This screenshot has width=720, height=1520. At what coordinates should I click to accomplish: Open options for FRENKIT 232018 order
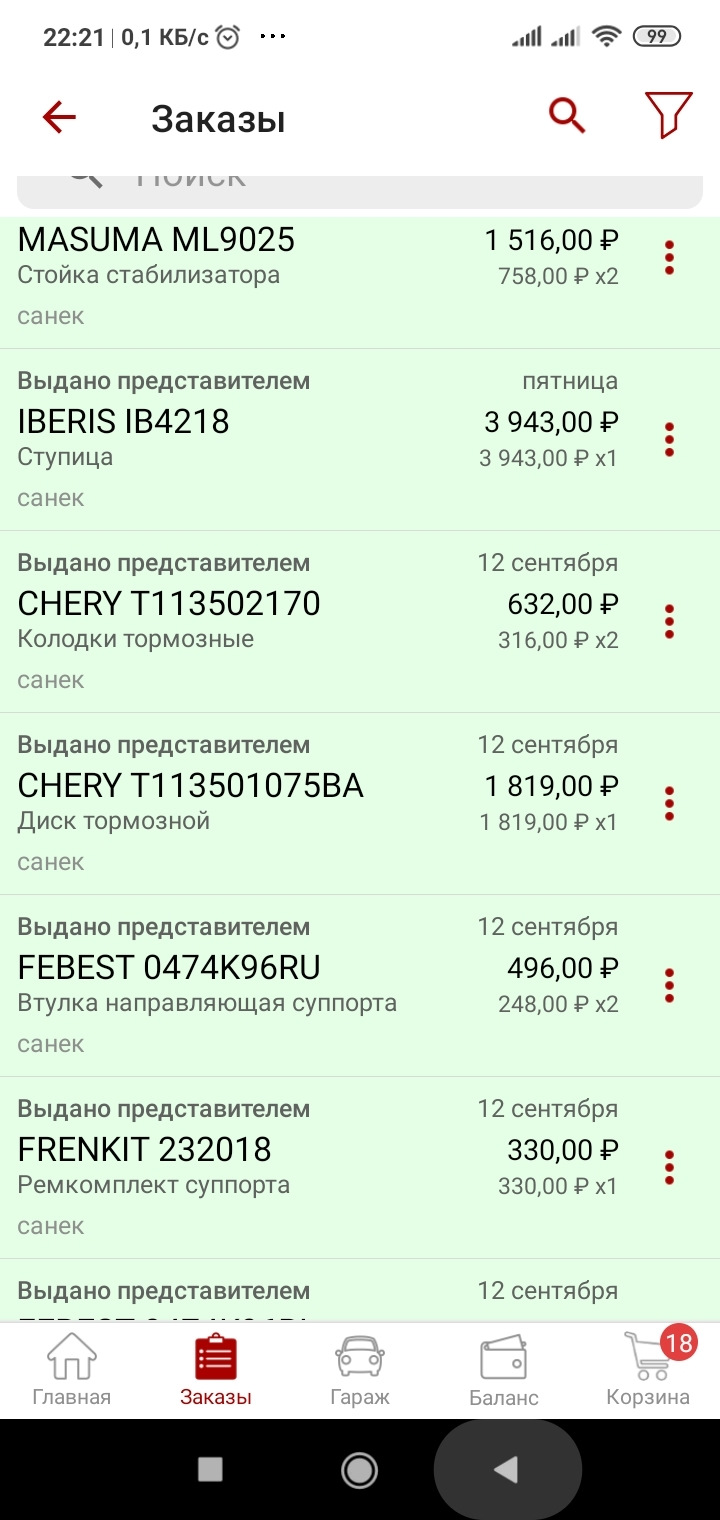(669, 1168)
